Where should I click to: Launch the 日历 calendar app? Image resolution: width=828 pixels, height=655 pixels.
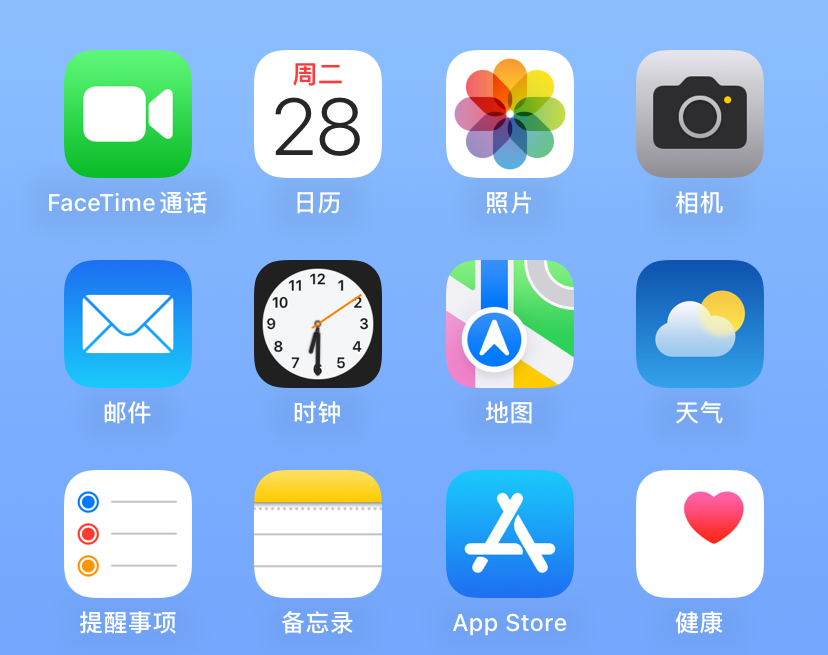318,114
